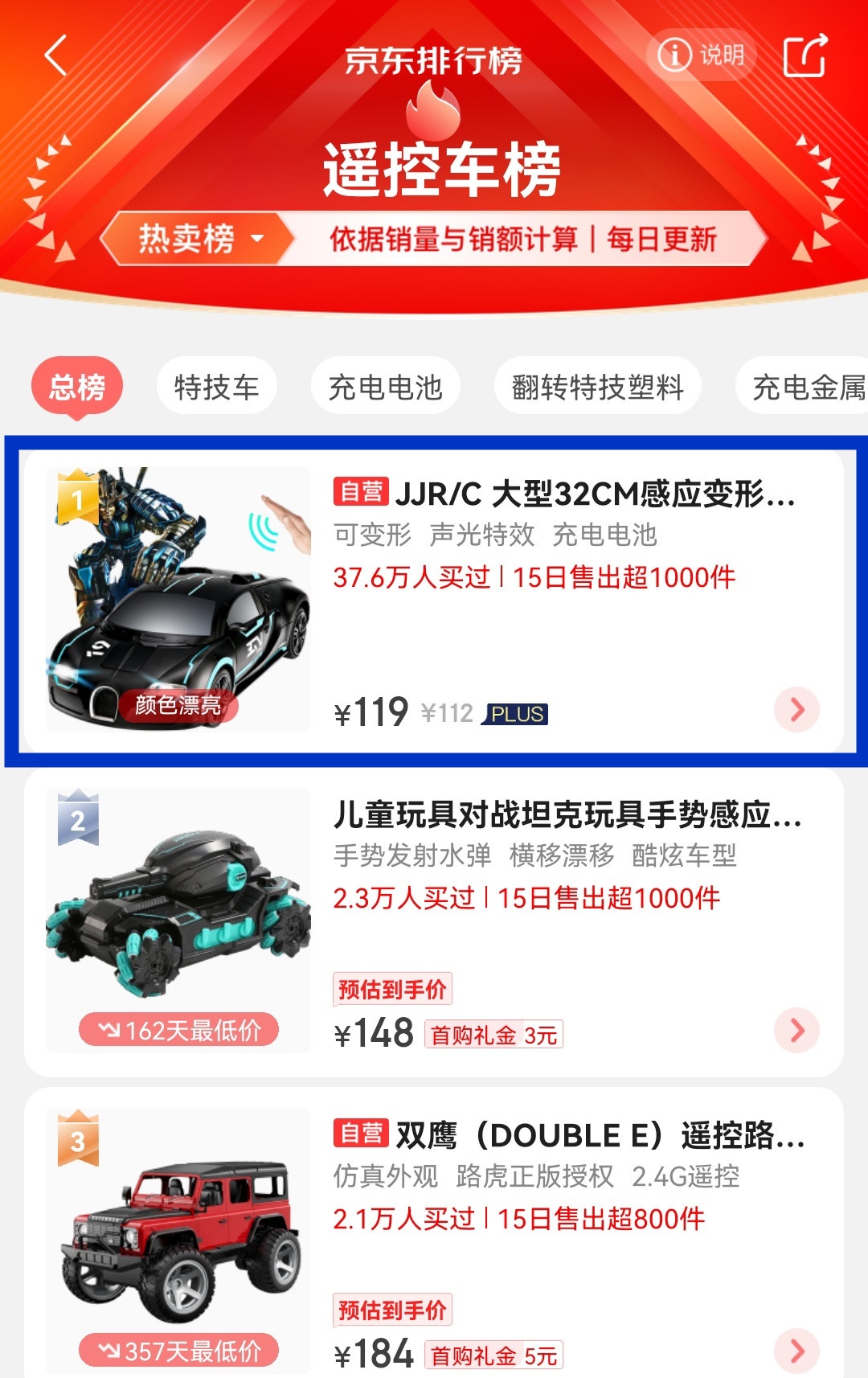Select the 总榜 tab
The image size is (868, 1378).
pos(77,387)
